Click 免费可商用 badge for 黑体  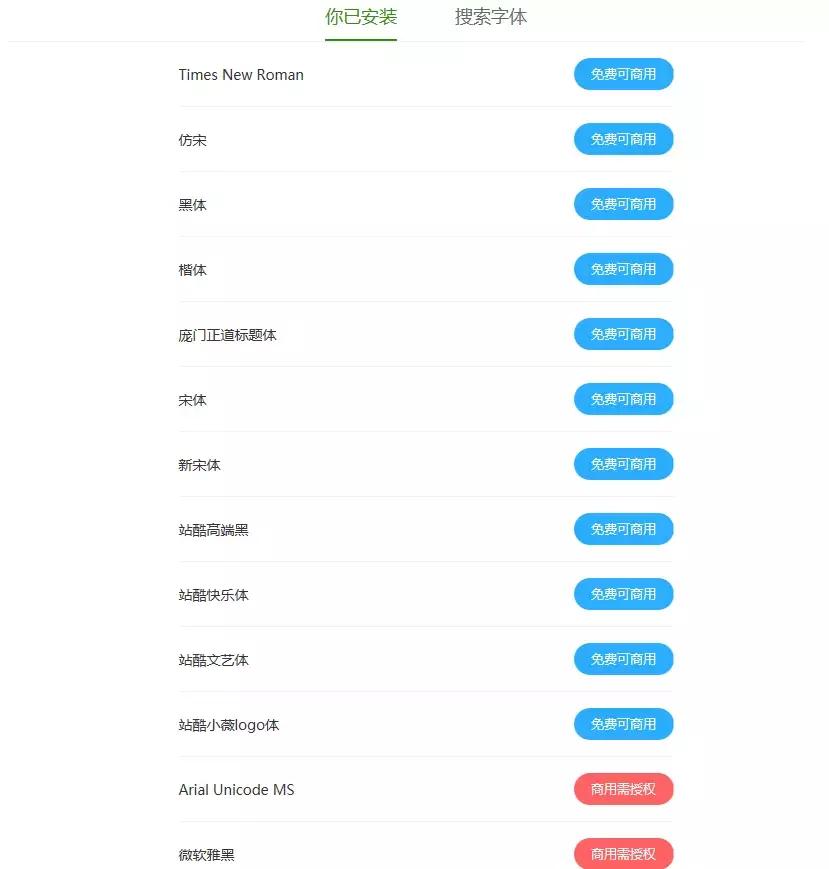click(623, 204)
